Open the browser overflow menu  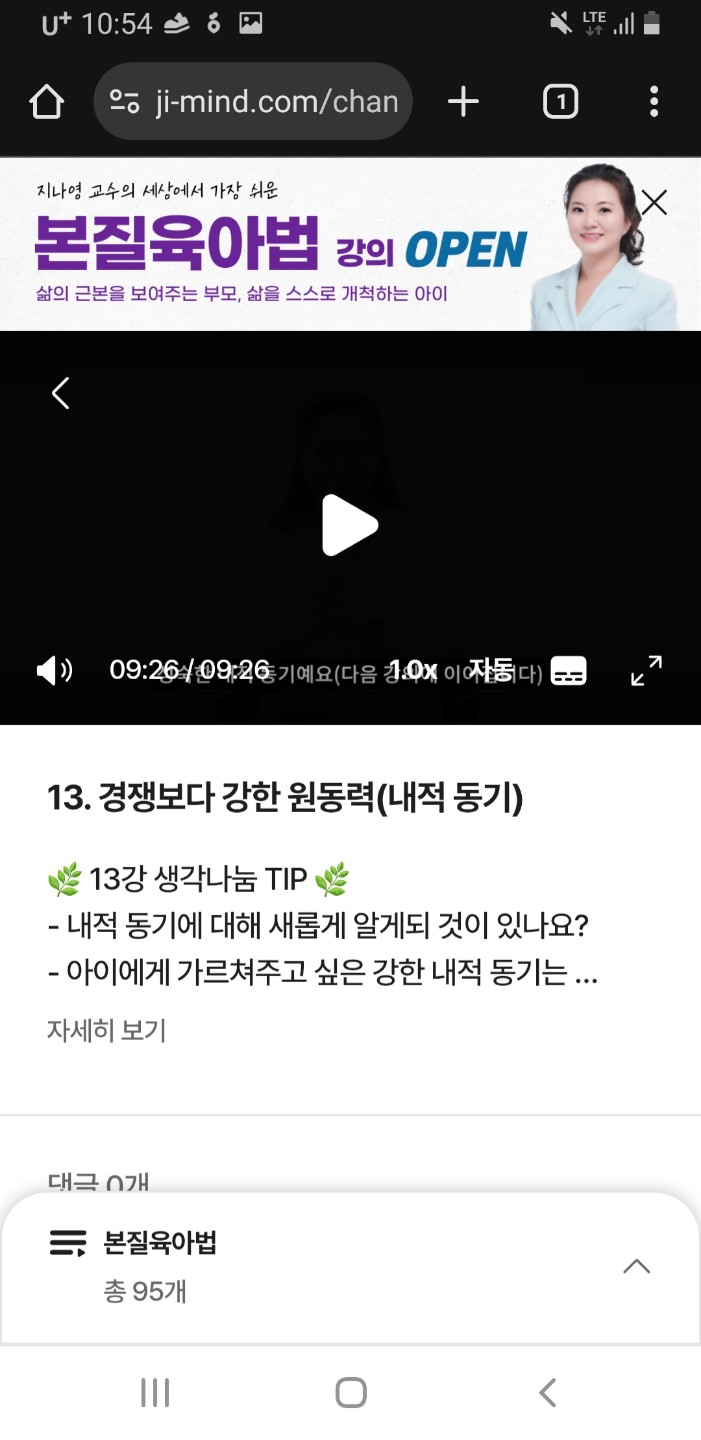point(653,102)
